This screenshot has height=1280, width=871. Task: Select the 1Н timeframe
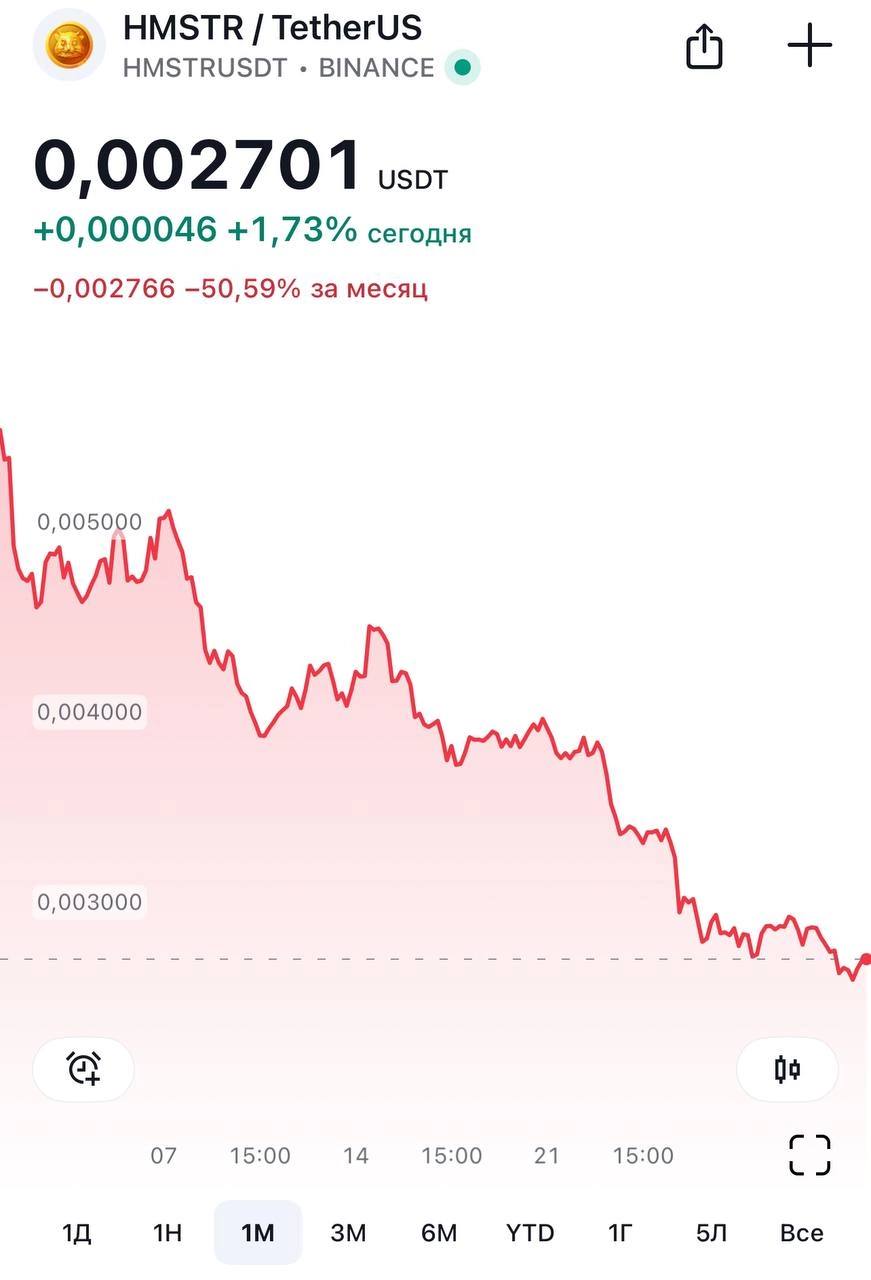point(167,1233)
